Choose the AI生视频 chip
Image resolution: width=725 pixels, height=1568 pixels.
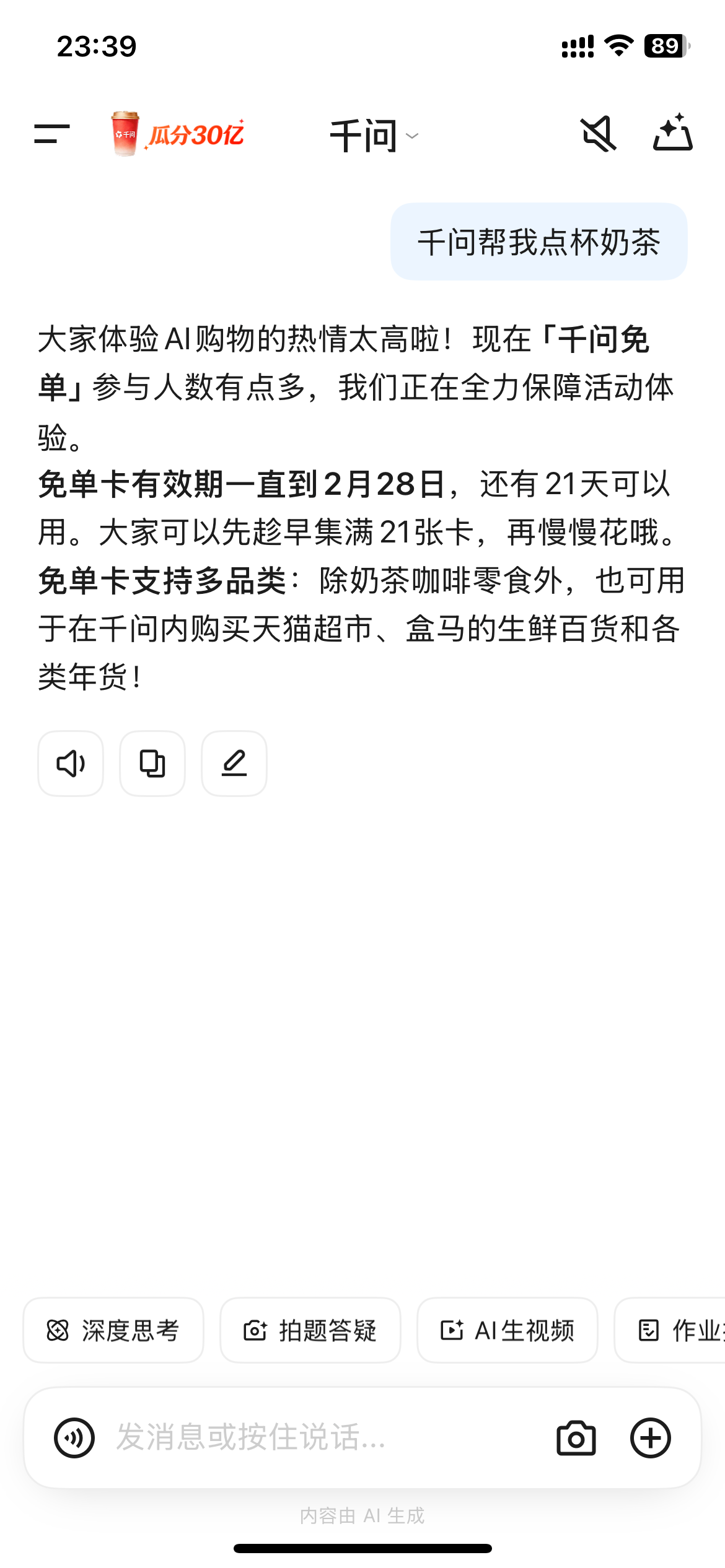tap(507, 1330)
